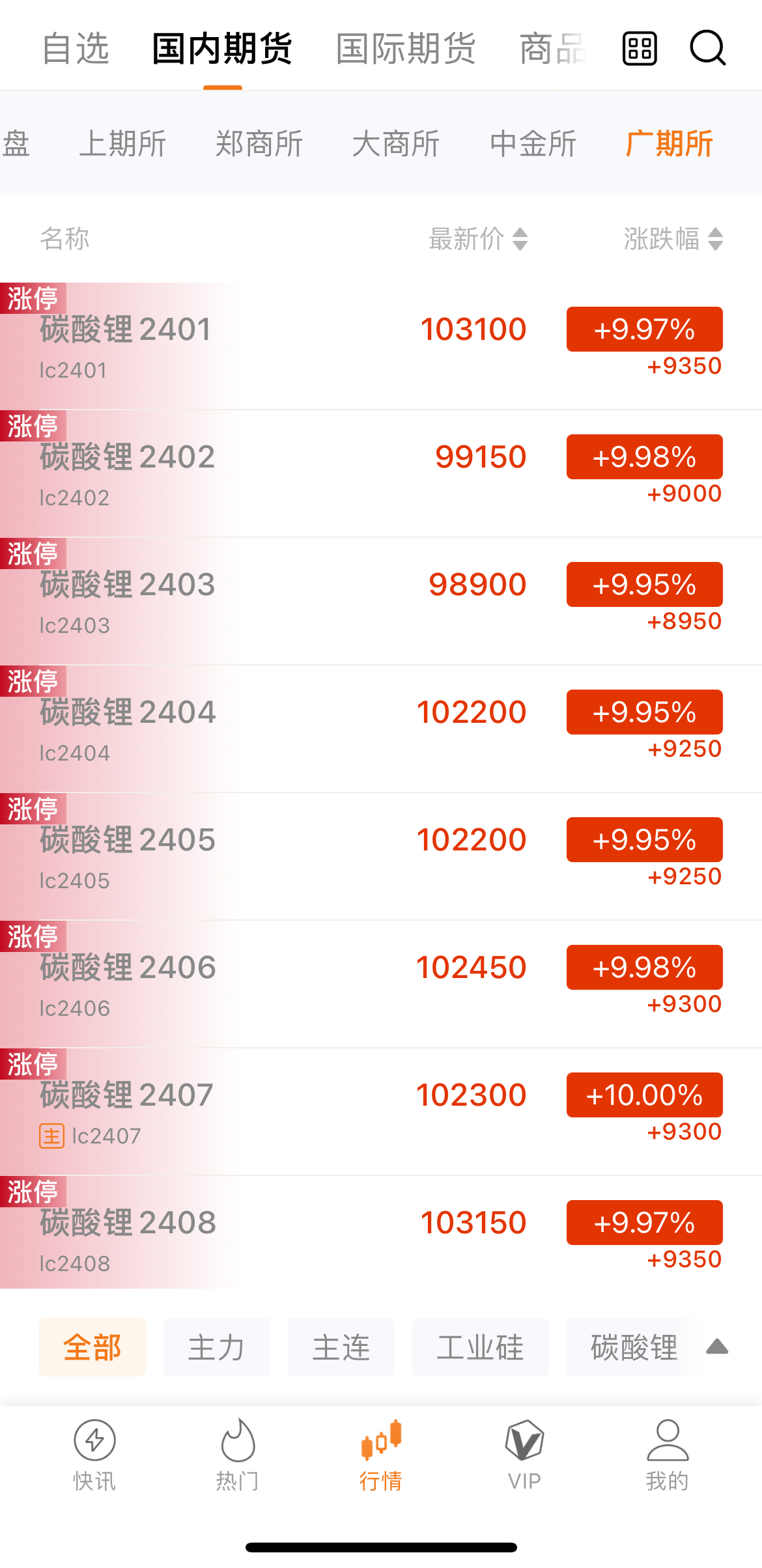Open the search magnifier icon
The width and height of the screenshot is (762, 1568).
point(707,48)
